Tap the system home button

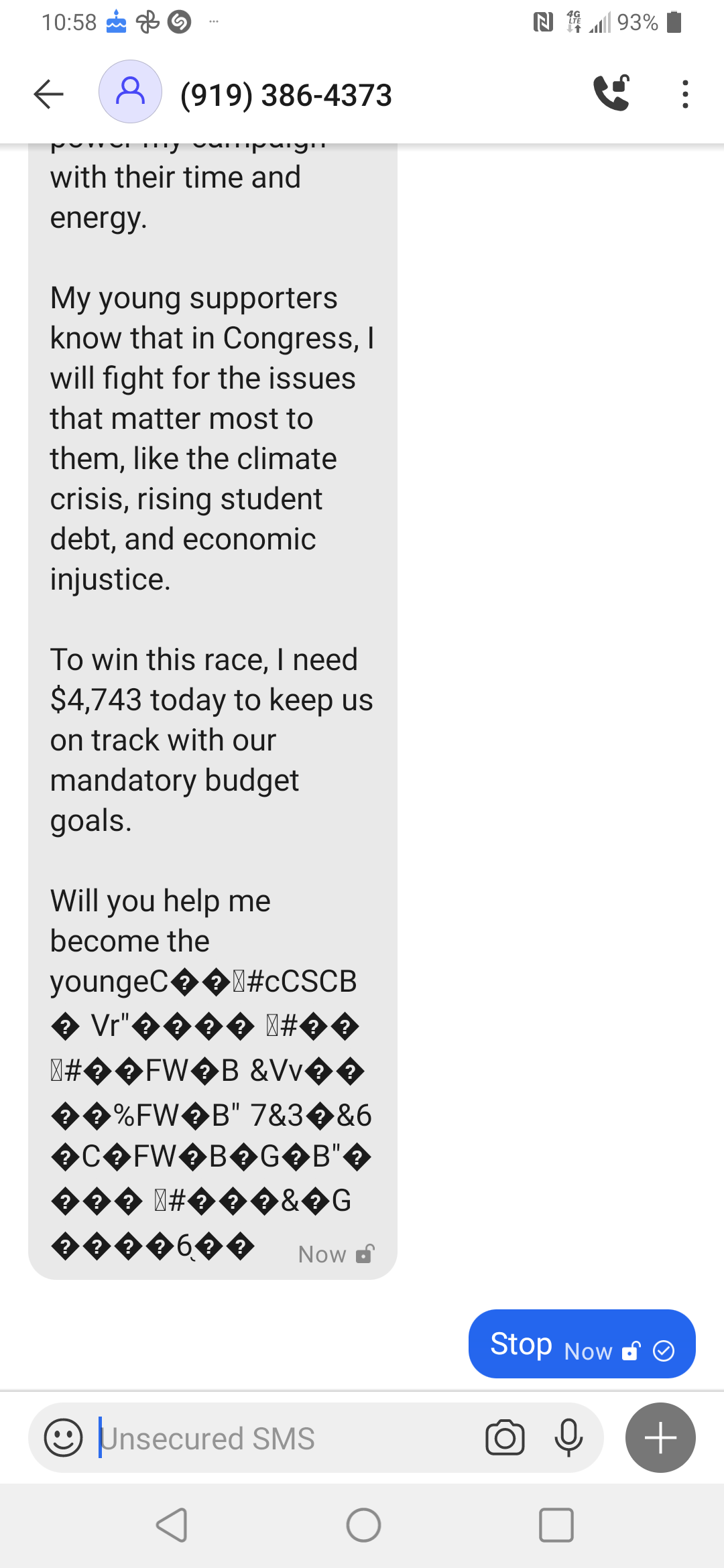tap(363, 1525)
